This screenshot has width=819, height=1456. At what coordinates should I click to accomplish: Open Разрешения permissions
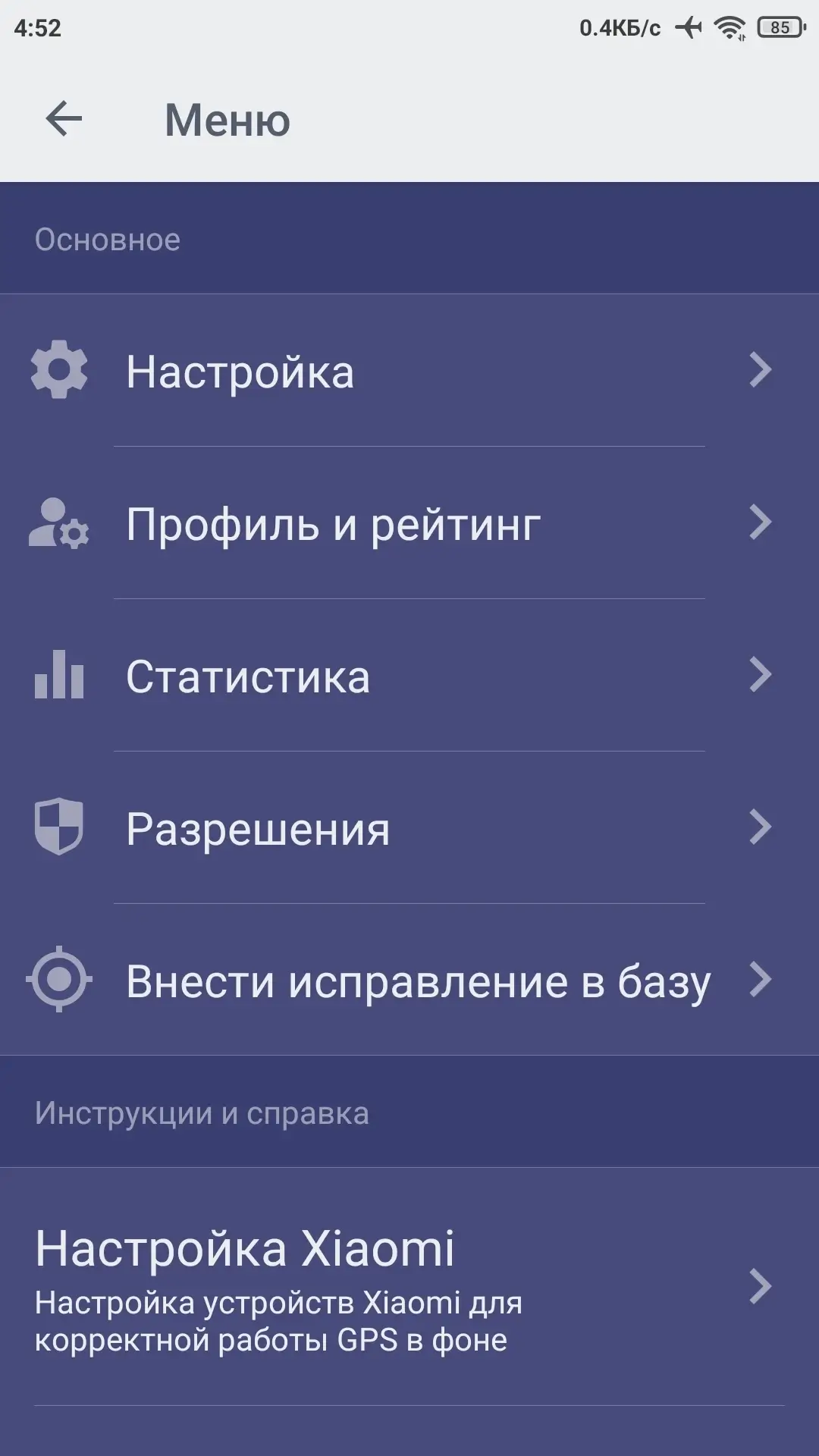[409, 828]
